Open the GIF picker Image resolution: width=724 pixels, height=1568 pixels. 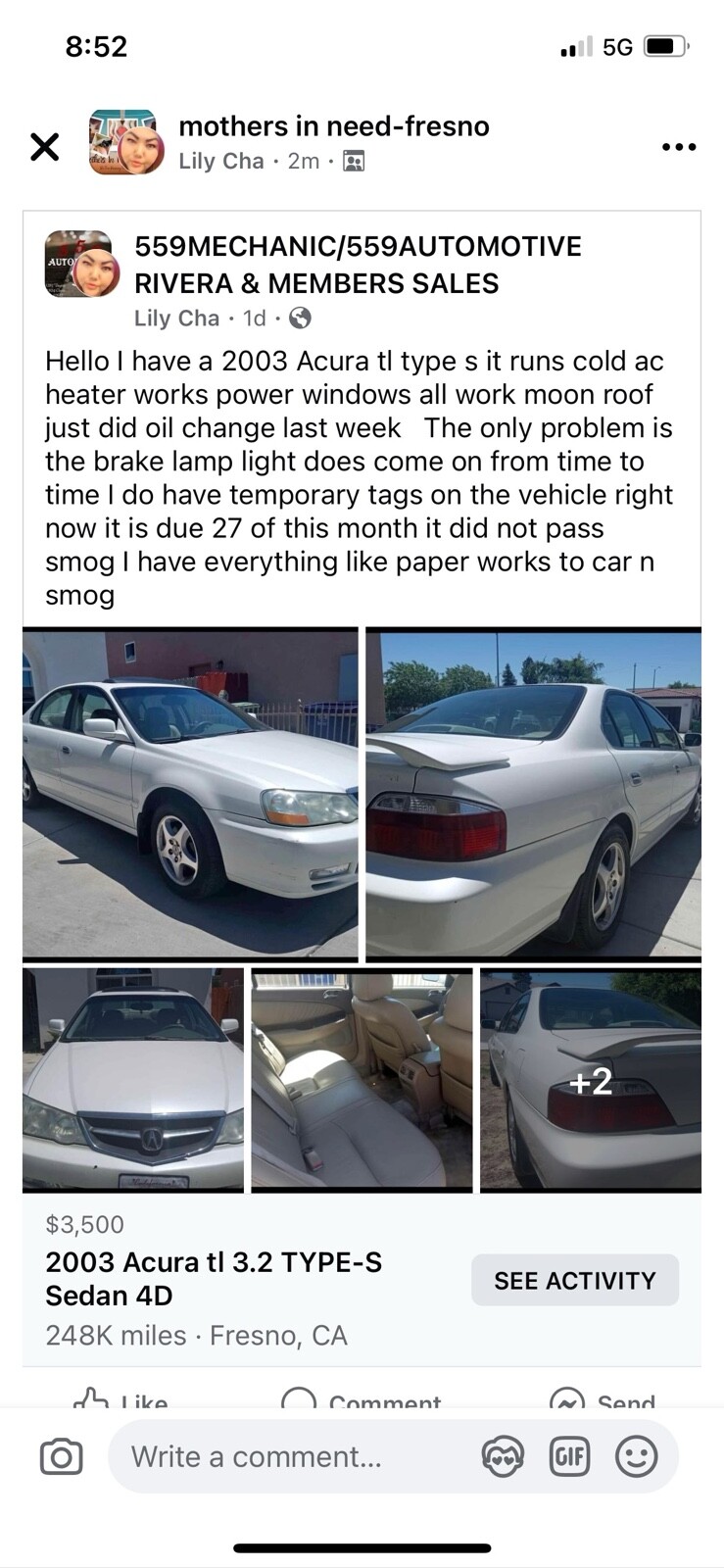click(570, 1457)
